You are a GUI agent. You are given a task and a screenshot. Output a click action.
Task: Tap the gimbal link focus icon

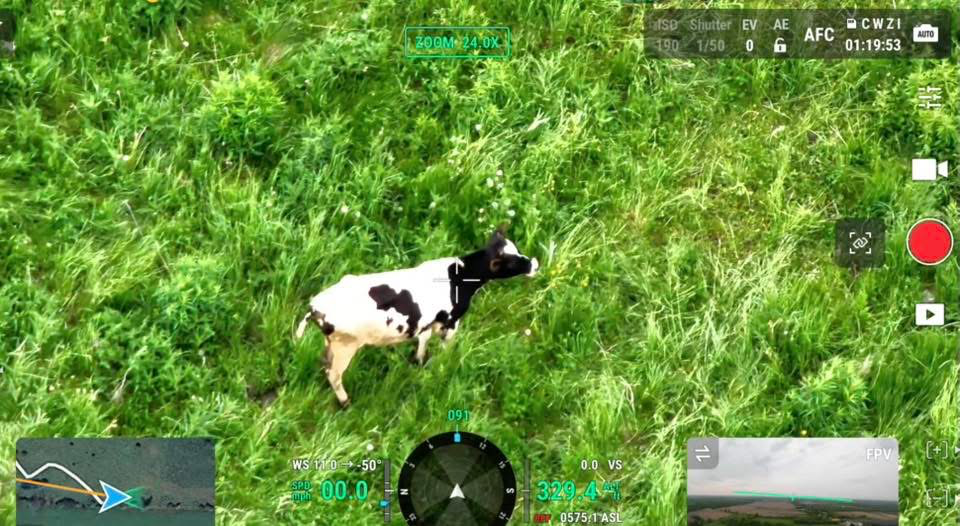tap(860, 242)
